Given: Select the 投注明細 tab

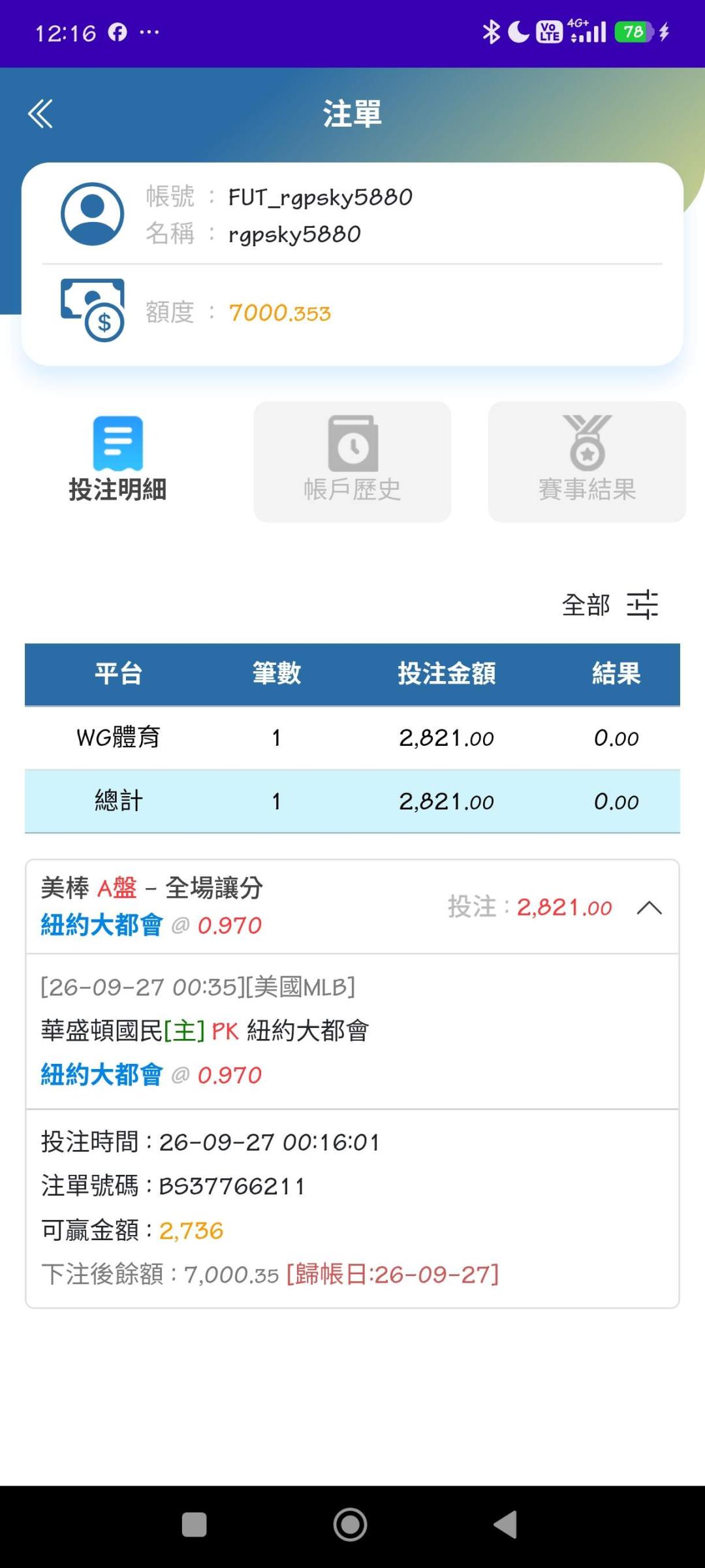Looking at the screenshot, I should click(118, 462).
